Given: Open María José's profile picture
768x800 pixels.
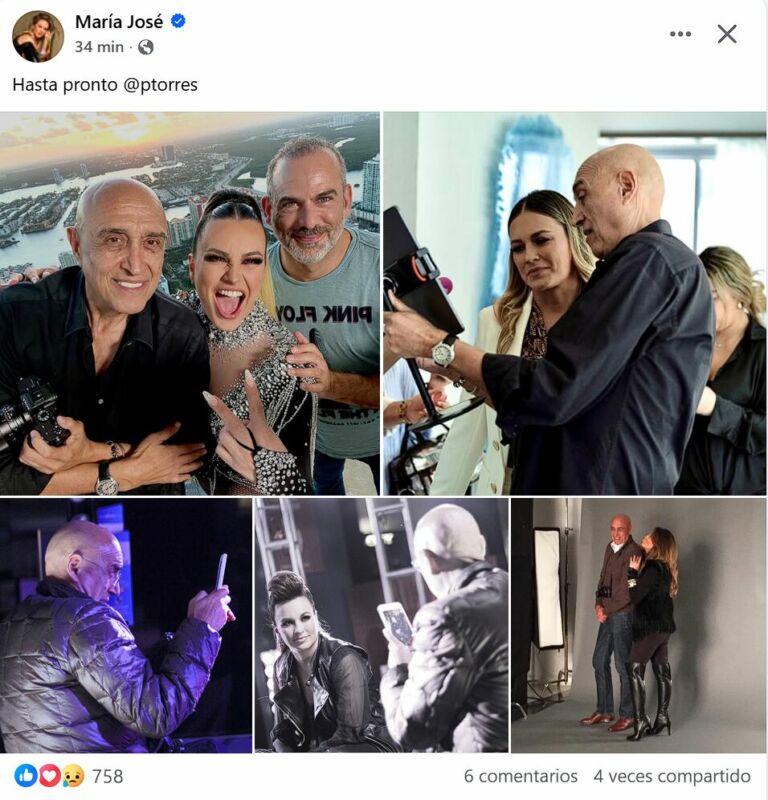Looking at the screenshot, I should coord(37,36).
